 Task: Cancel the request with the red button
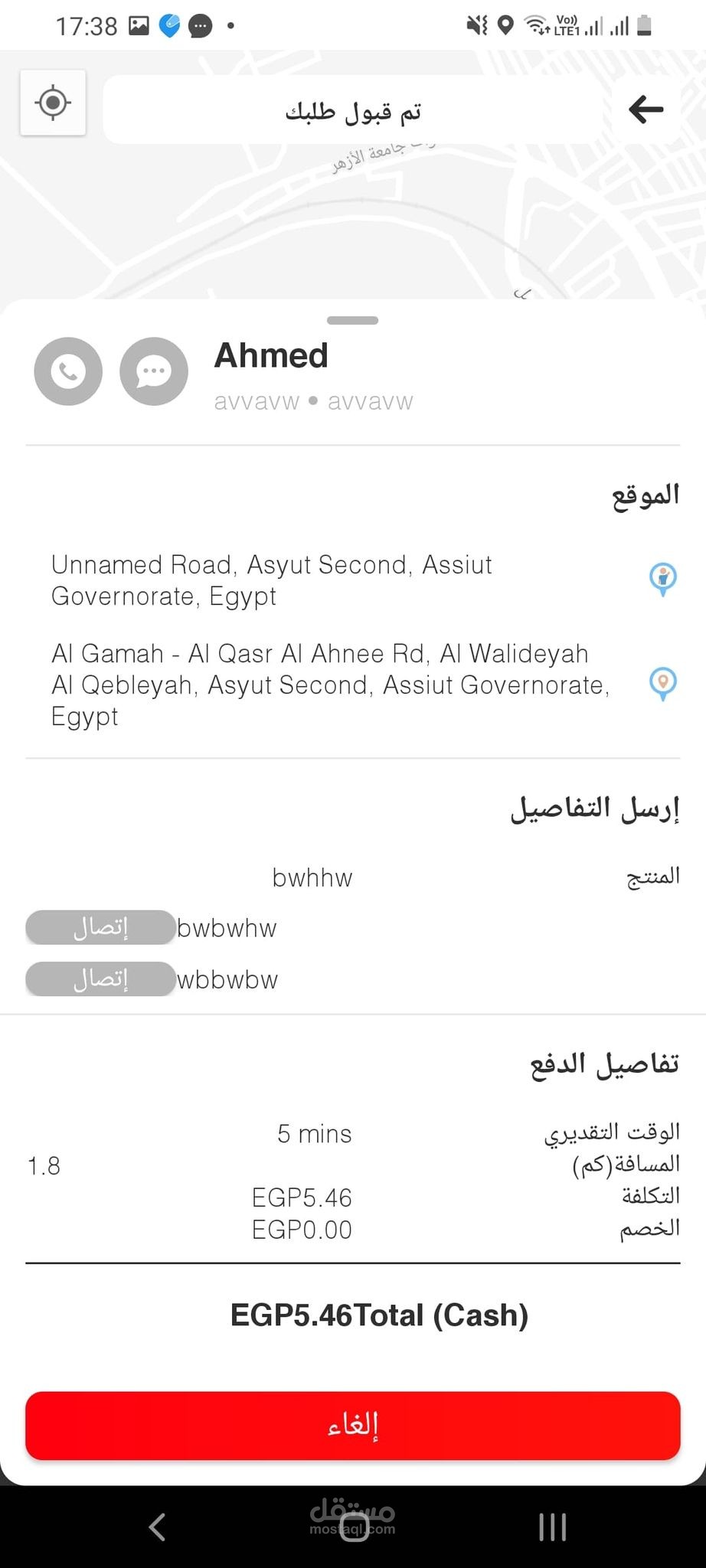[353, 1426]
